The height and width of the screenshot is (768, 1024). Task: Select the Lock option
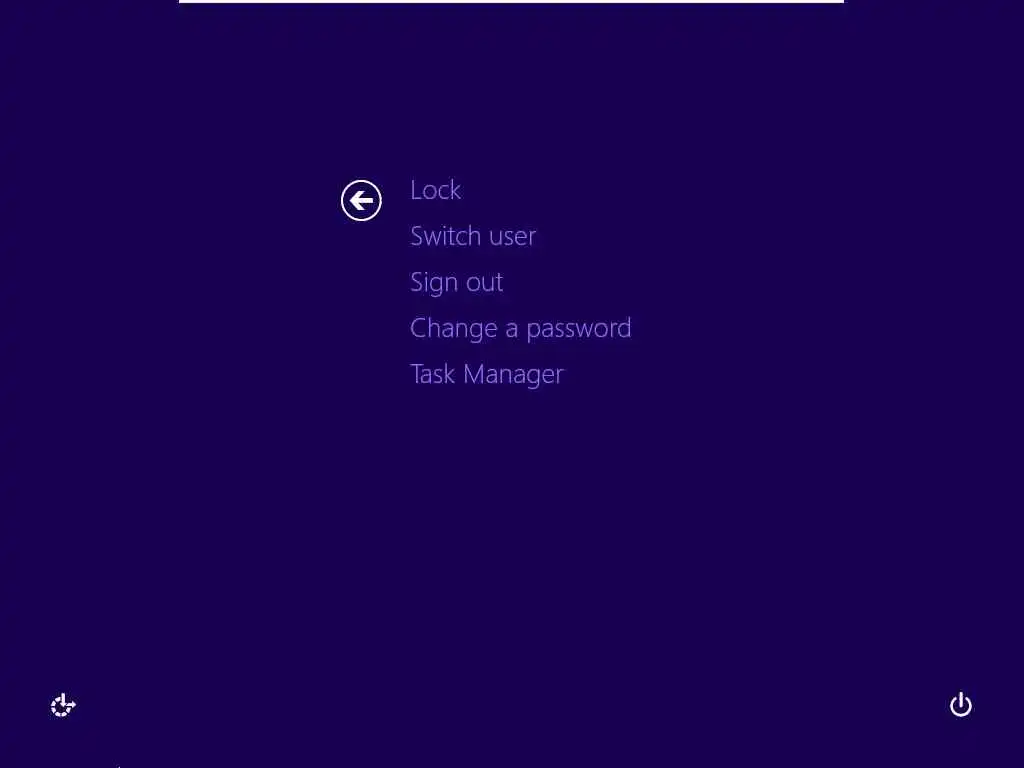(x=435, y=190)
